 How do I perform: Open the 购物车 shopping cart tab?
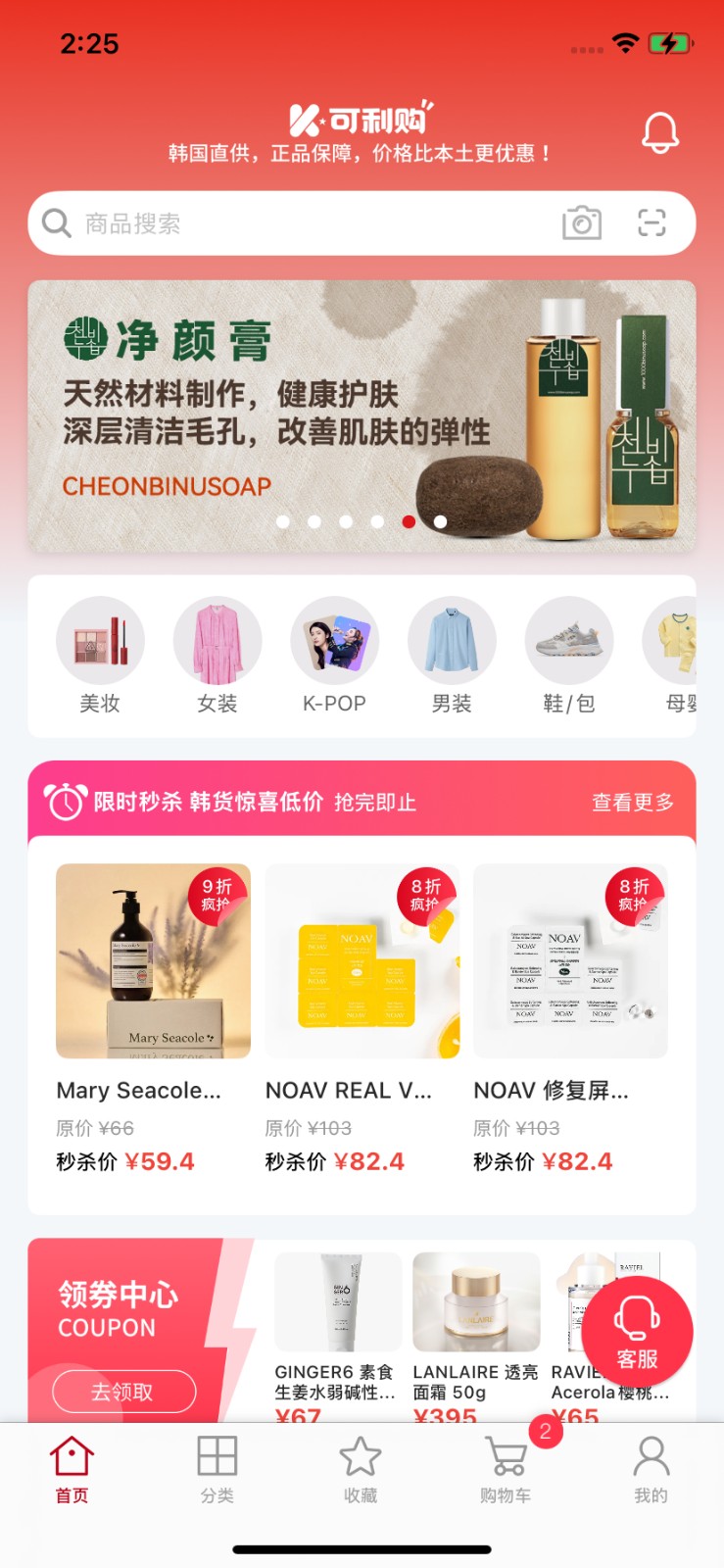point(507,1468)
